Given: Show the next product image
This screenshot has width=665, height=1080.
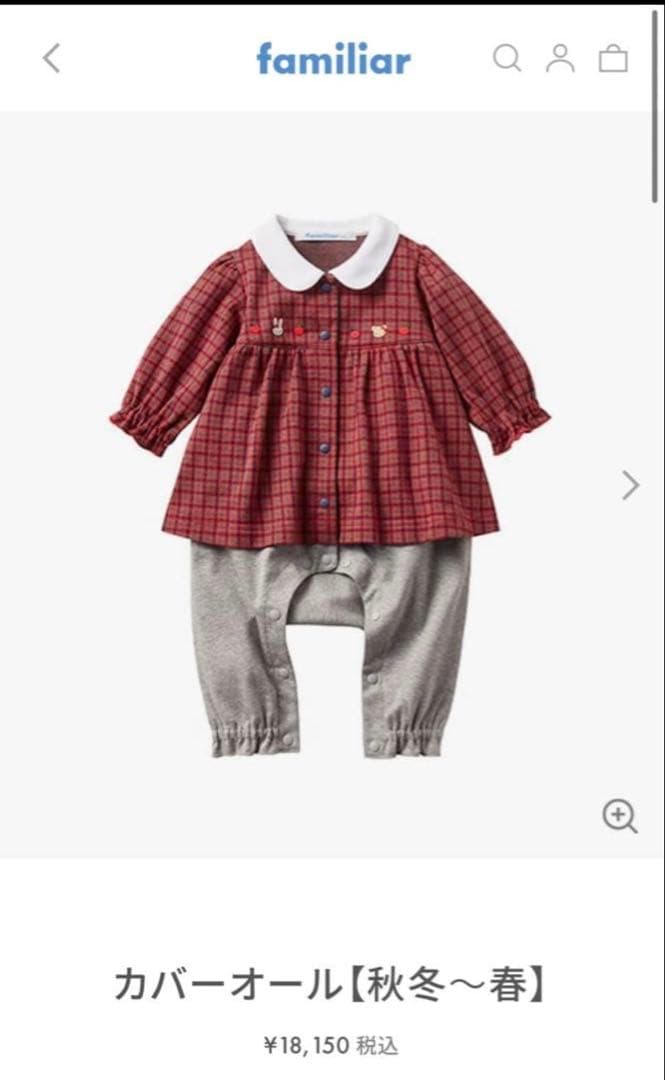Looking at the screenshot, I should (x=630, y=485).
